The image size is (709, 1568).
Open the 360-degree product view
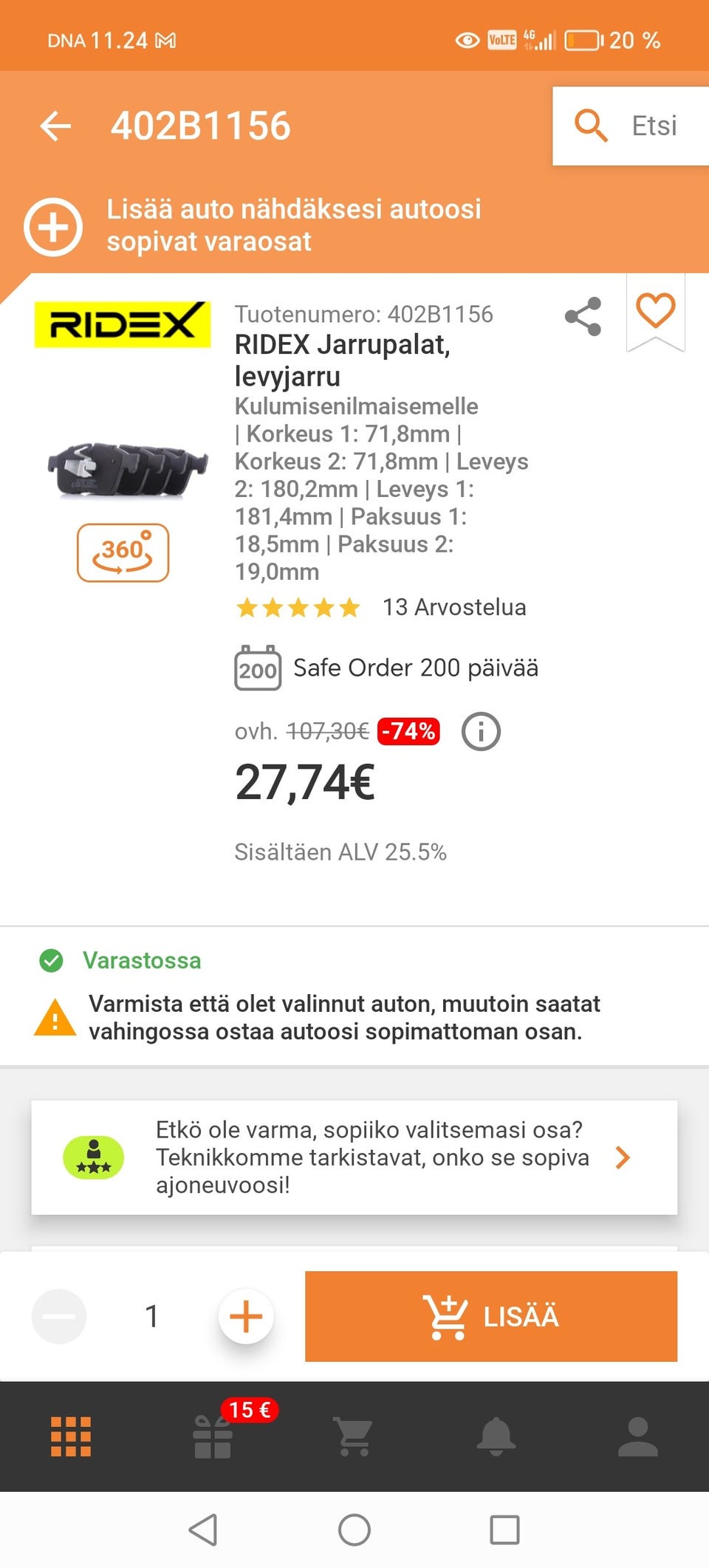click(x=123, y=551)
